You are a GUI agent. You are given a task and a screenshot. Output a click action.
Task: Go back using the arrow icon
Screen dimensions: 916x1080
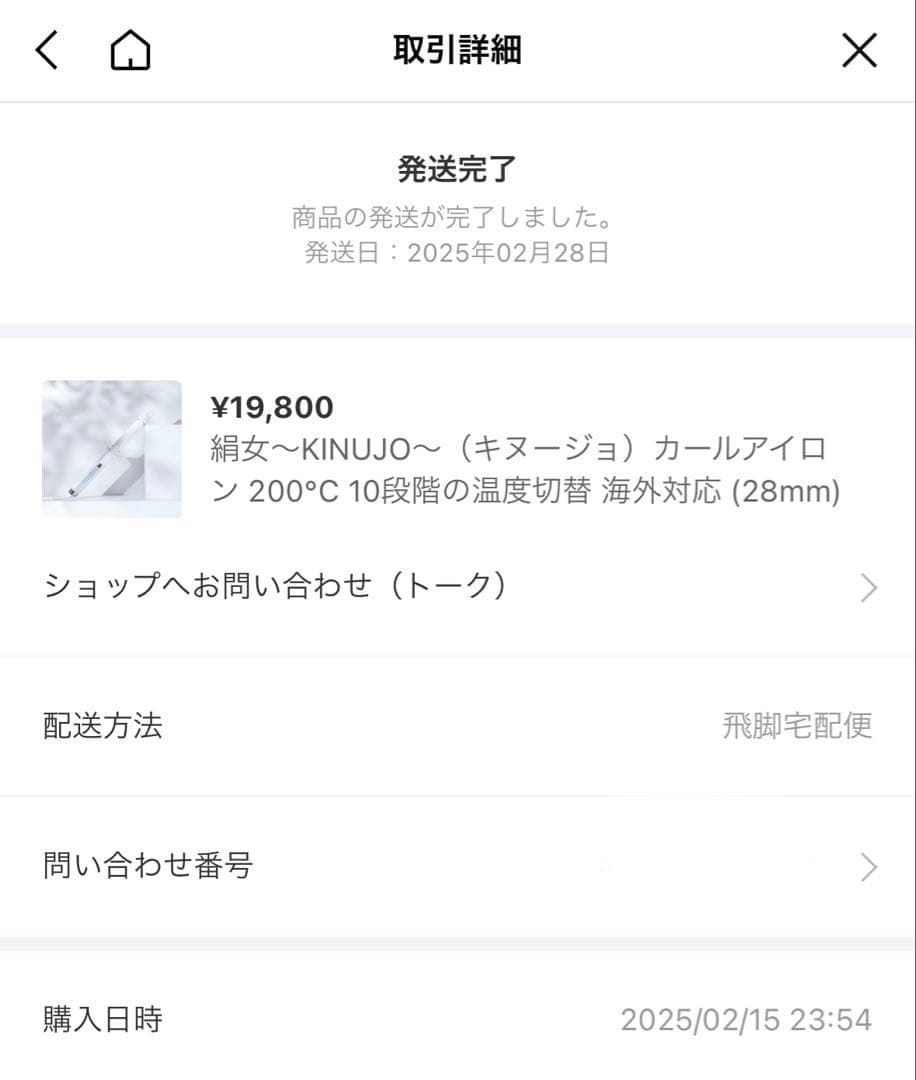(x=47, y=50)
